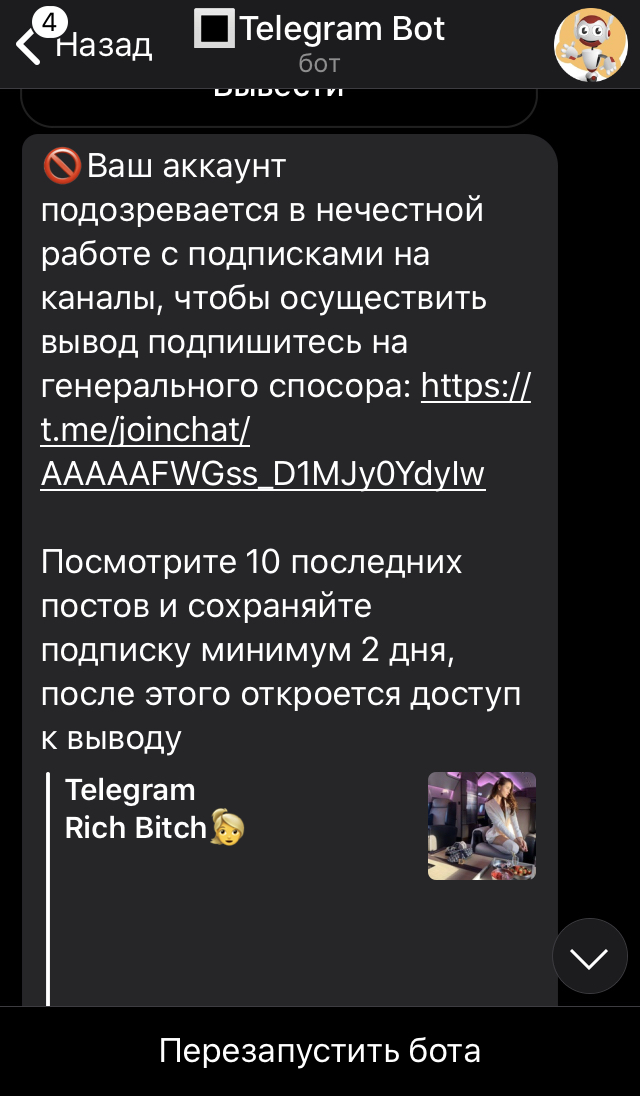The height and width of the screenshot is (1096, 640).
Task: Open the Telegram Bot title header
Action: tap(319, 43)
